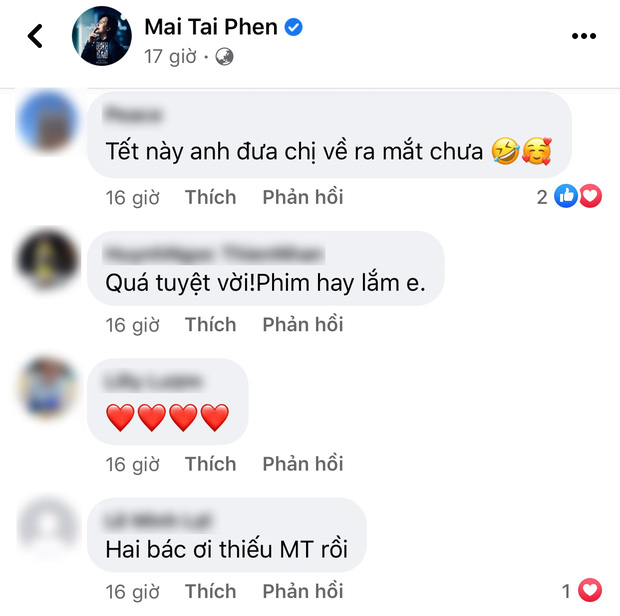620x616 pixels.
Task: Like the comment "Hai bác ơi thiếu MT rồi"
Action: (x=210, y=591)
